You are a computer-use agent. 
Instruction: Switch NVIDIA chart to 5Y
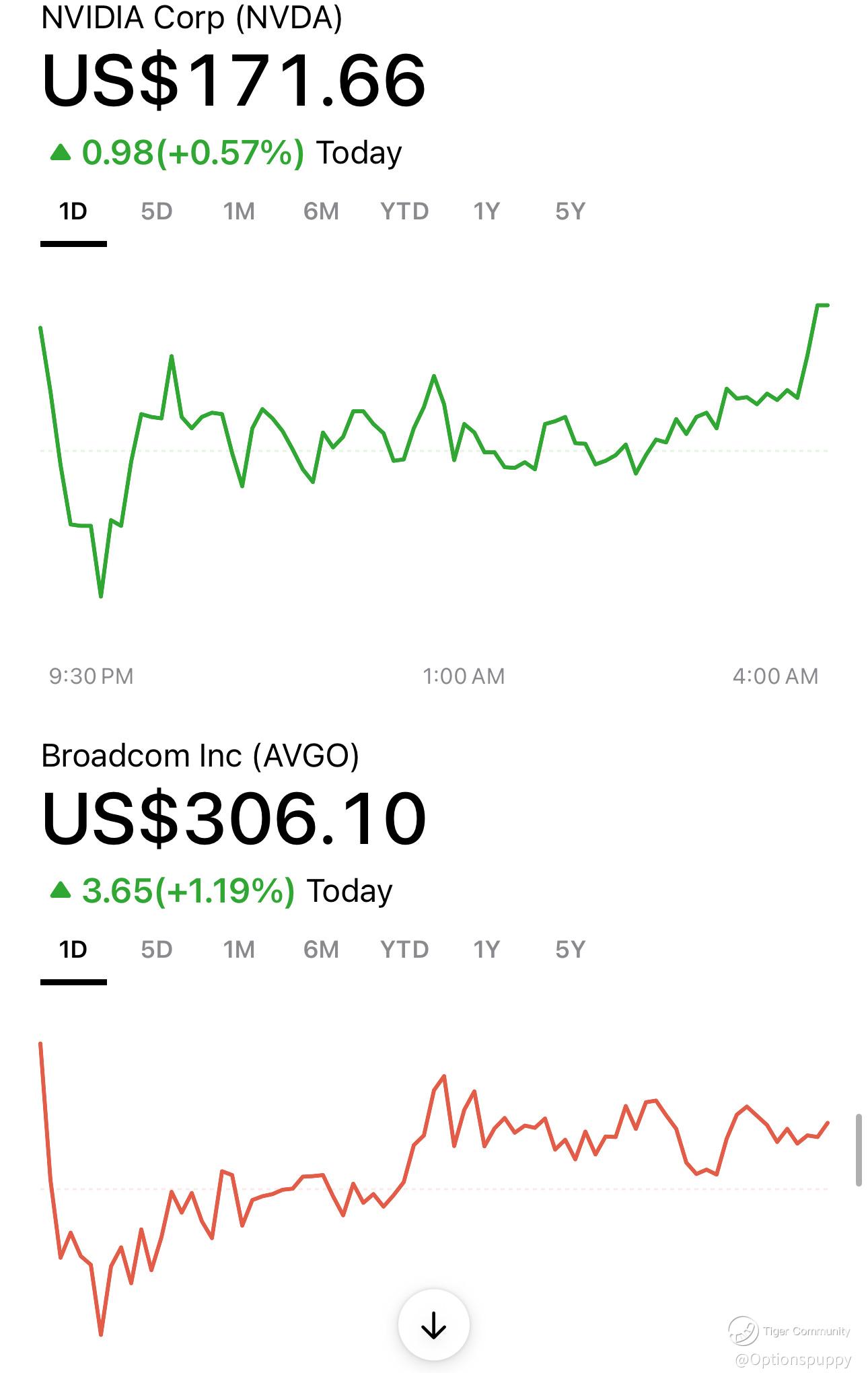click(x=570, y=211)
